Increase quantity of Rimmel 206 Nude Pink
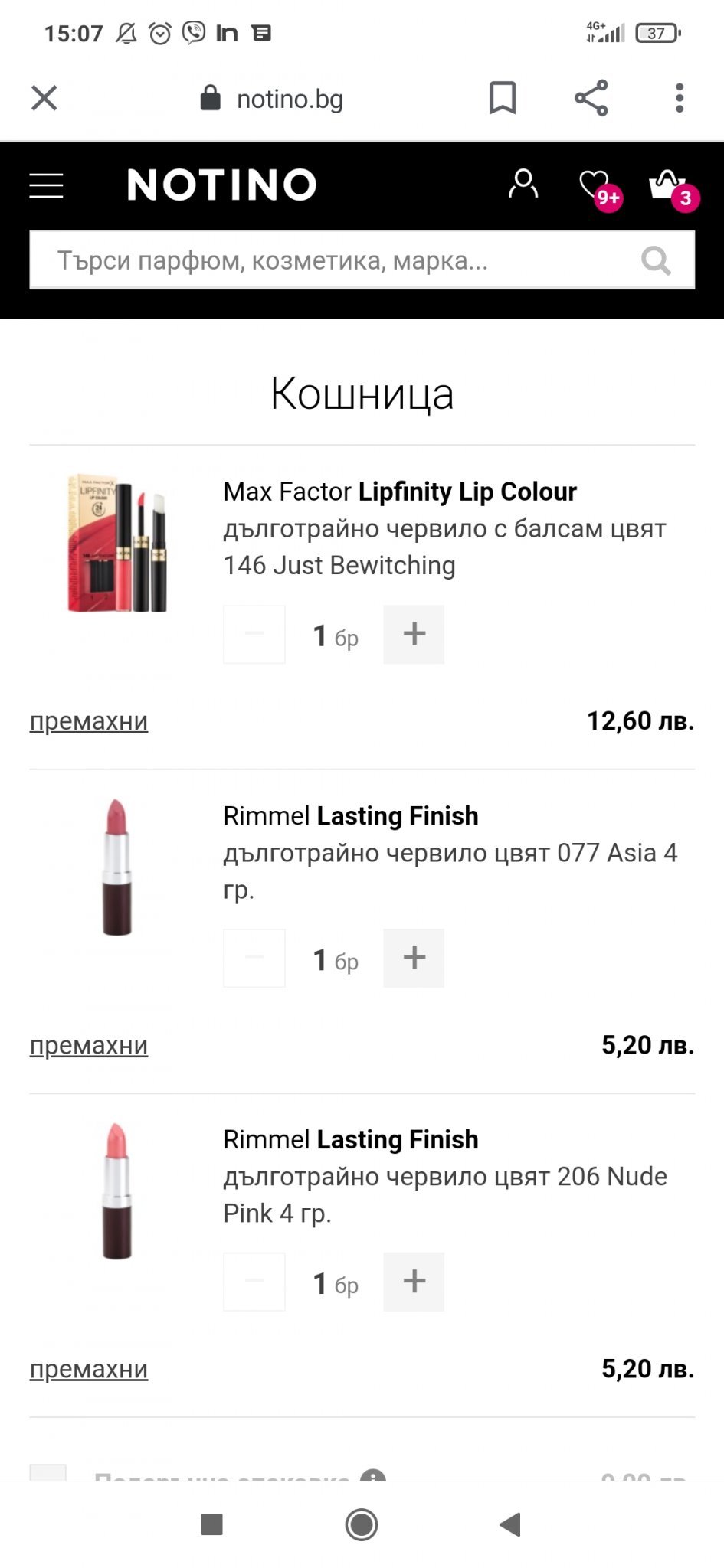Viewport: 724px width, 1568px height. (414, 1282)
